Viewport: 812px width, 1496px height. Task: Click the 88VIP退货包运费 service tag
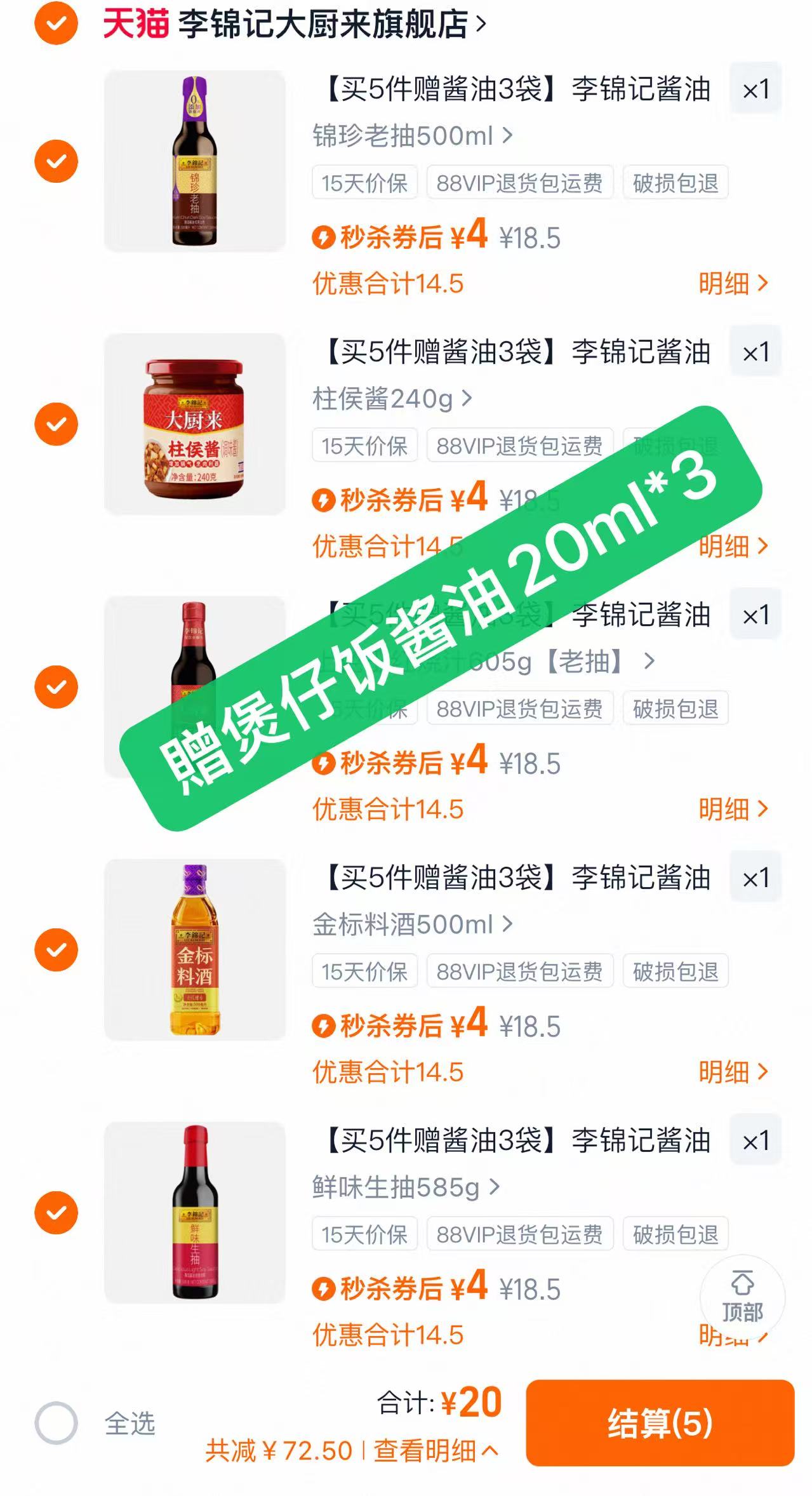(521, 183)
